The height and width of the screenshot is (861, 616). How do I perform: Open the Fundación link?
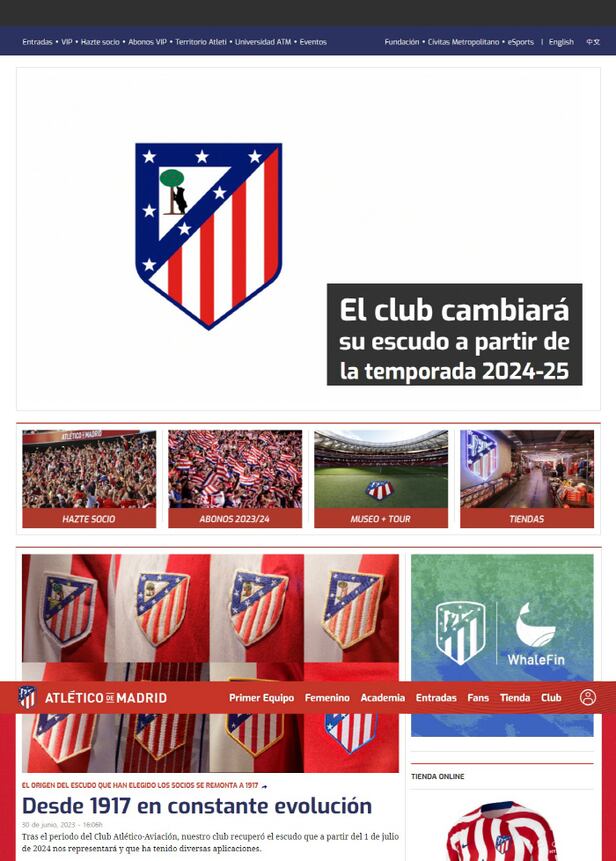(x=401, y=42)
